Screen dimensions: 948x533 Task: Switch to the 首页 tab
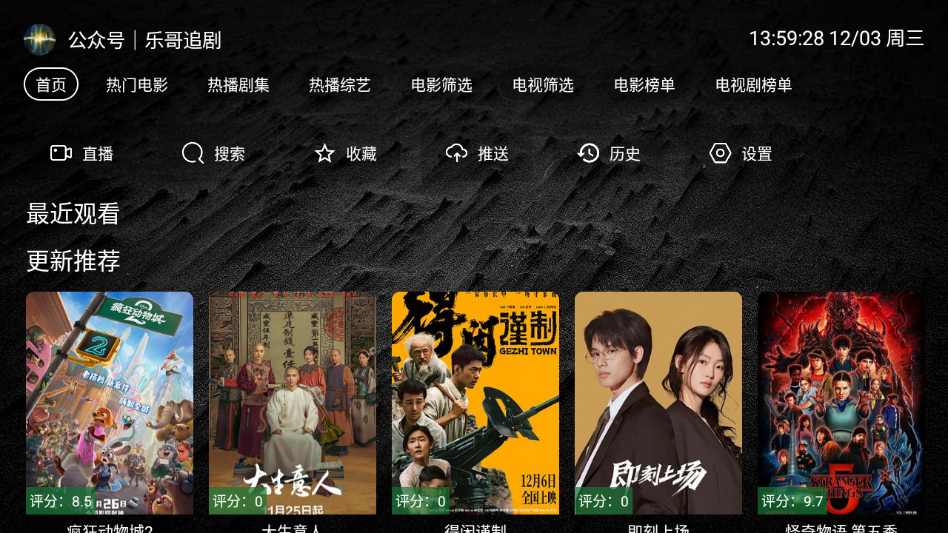(x=51, y=85)
